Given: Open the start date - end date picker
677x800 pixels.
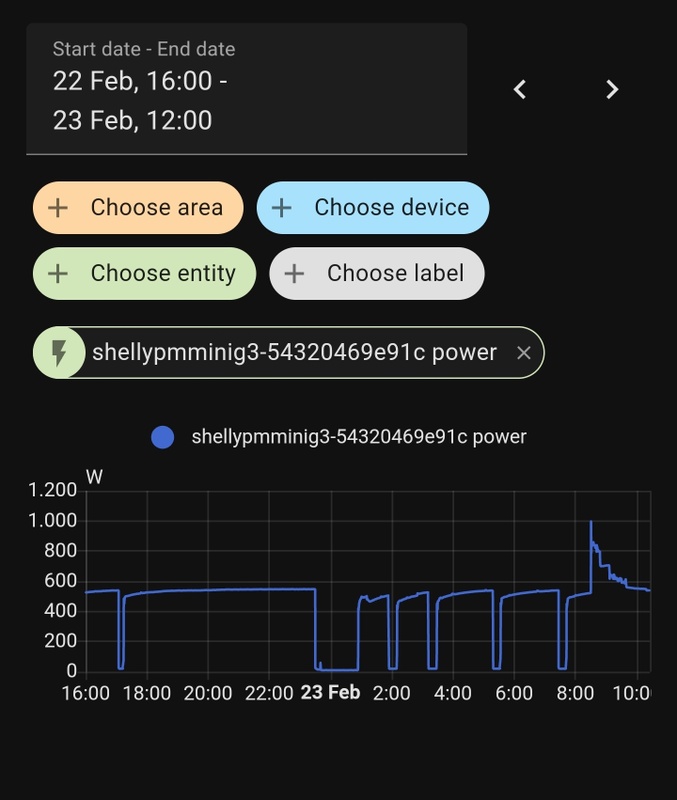Looking at the screenshot, I should (246, 89).
